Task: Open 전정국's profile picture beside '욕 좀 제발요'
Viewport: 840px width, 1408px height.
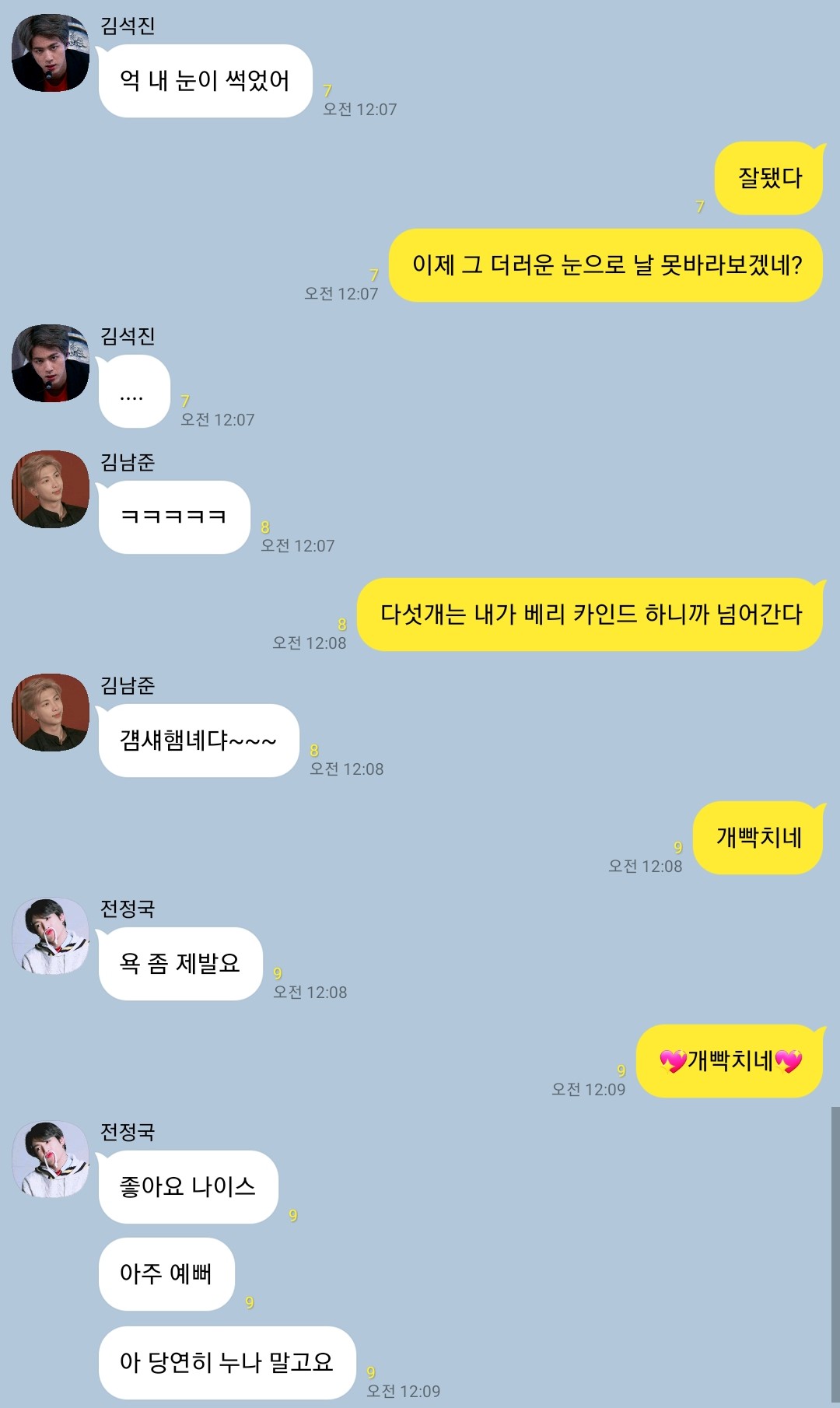Action: [51, 936]
